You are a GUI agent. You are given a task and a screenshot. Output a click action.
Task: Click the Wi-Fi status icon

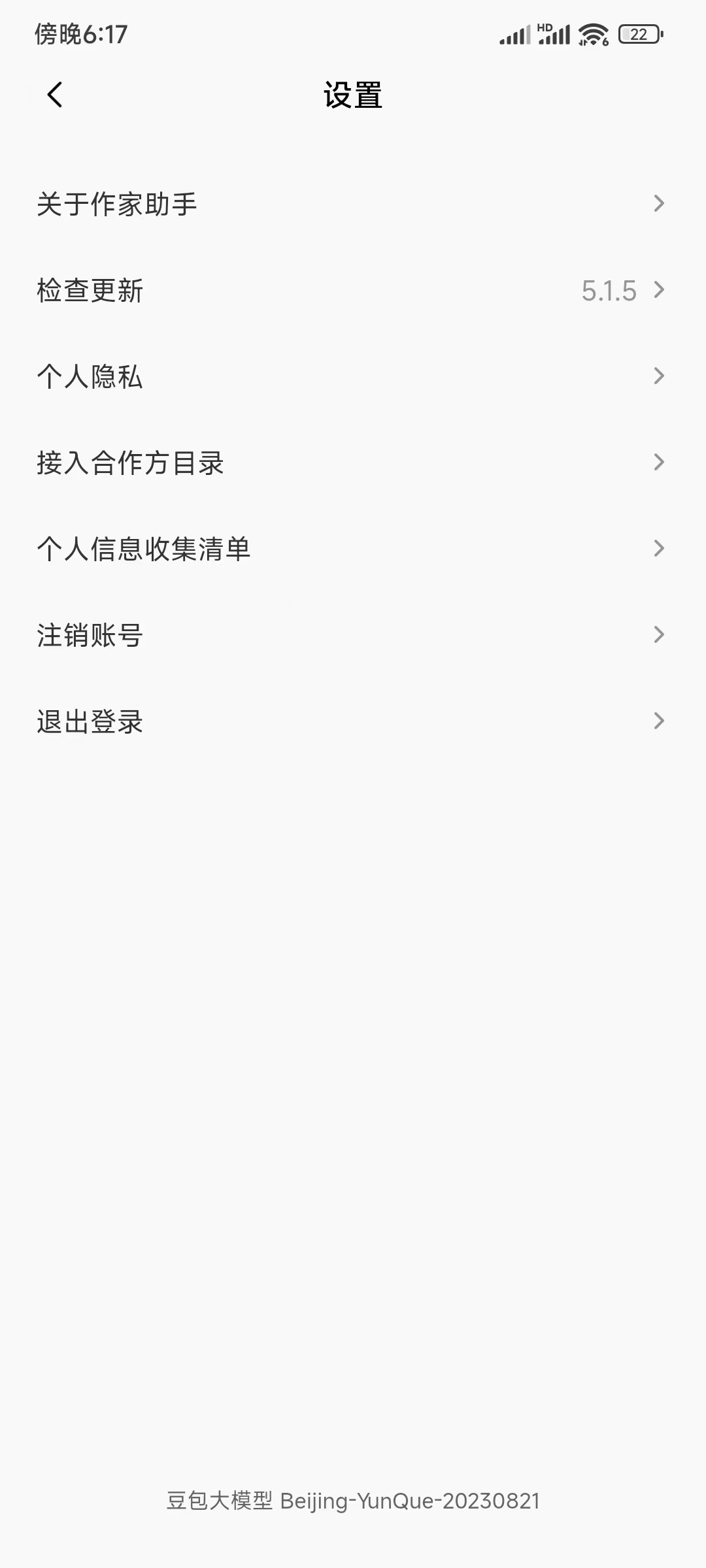click(592, 34)
